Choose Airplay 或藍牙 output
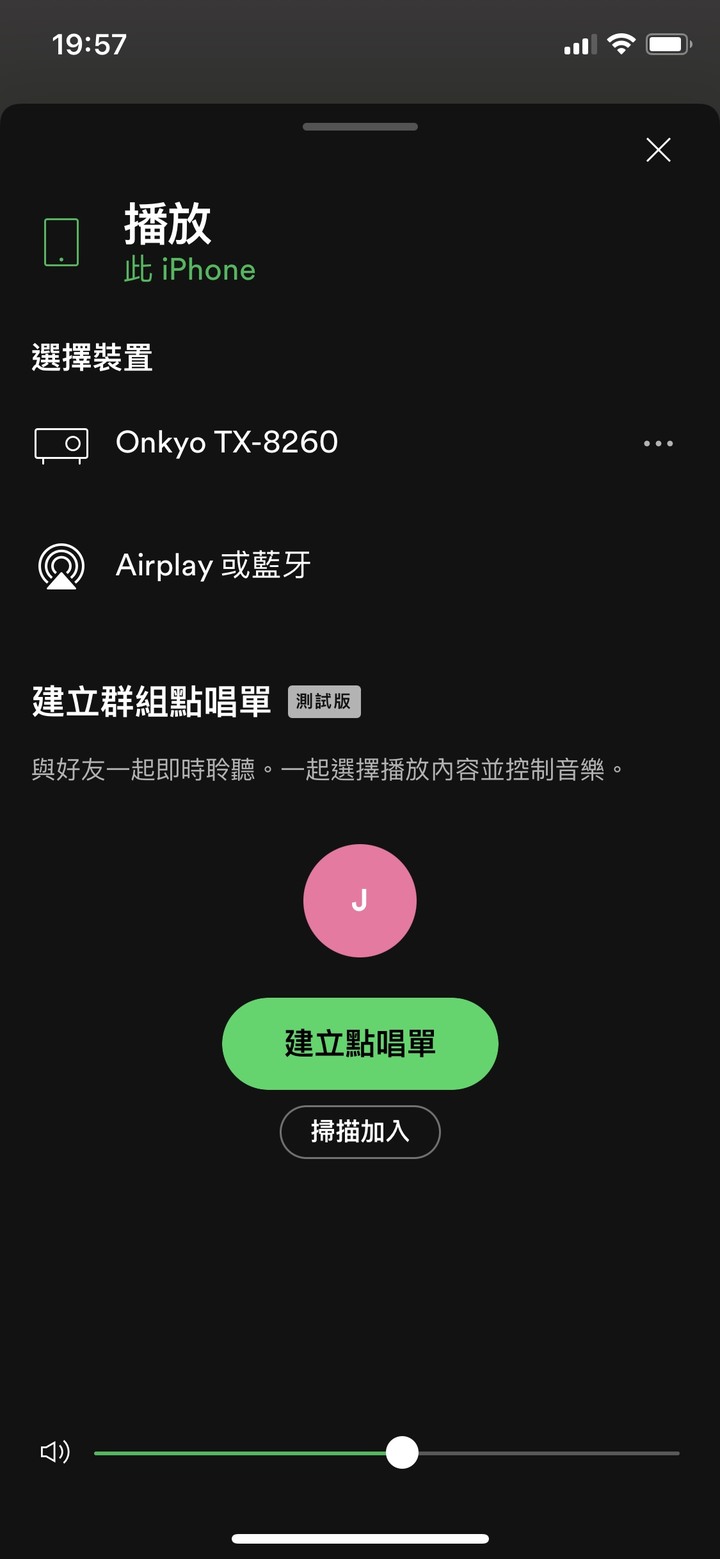This screenshot has width=720, height=1559. [360, 565]
